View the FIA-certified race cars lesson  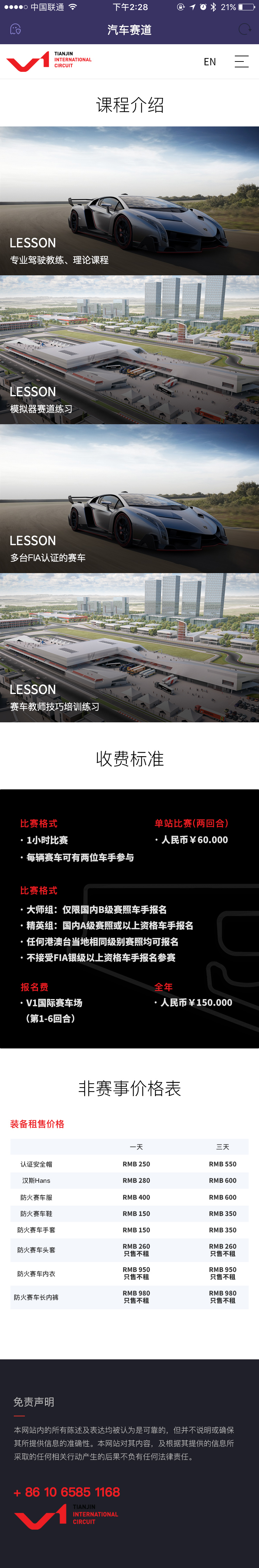point(129,499)
